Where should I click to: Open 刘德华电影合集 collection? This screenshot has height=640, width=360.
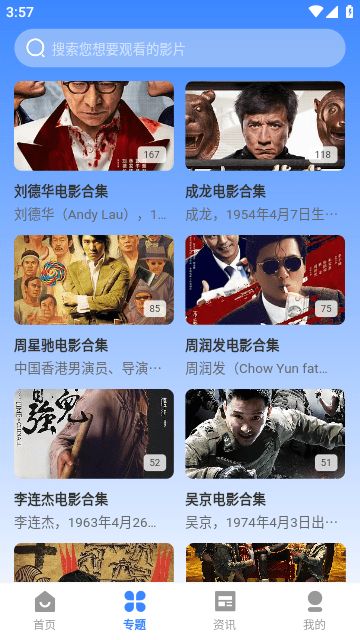point(94,152)
